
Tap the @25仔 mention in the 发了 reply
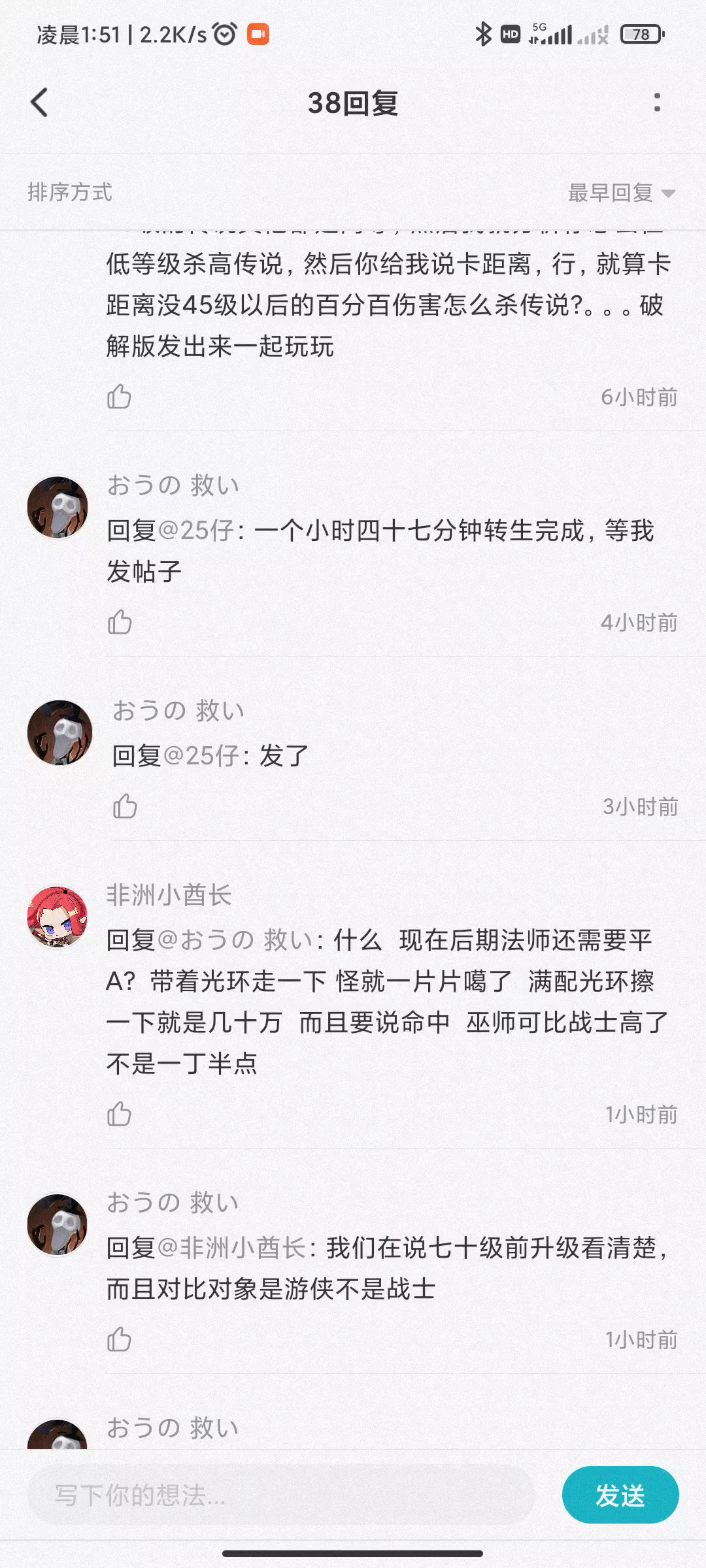click(x=200, y=756)
